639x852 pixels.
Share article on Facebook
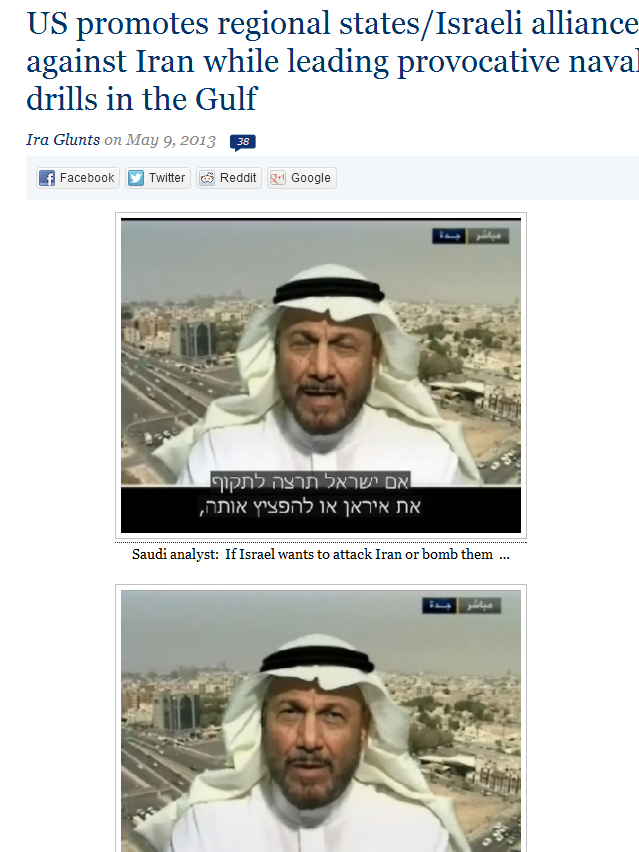pos(77,178)
